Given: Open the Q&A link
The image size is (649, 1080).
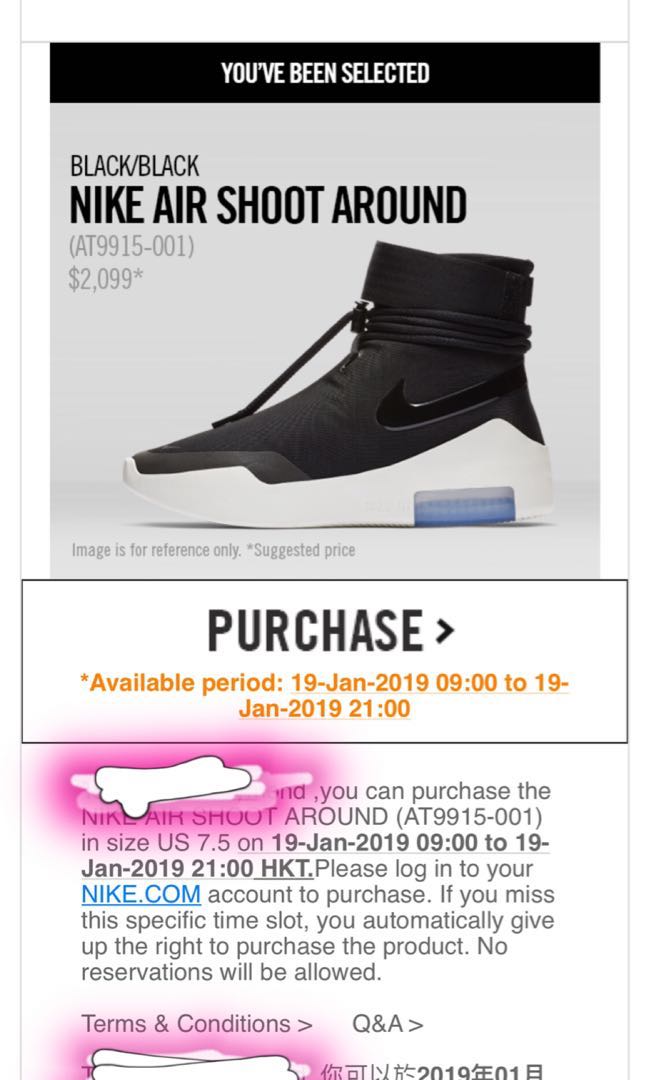Looking at the screenshot, I should click(387, 1024).
